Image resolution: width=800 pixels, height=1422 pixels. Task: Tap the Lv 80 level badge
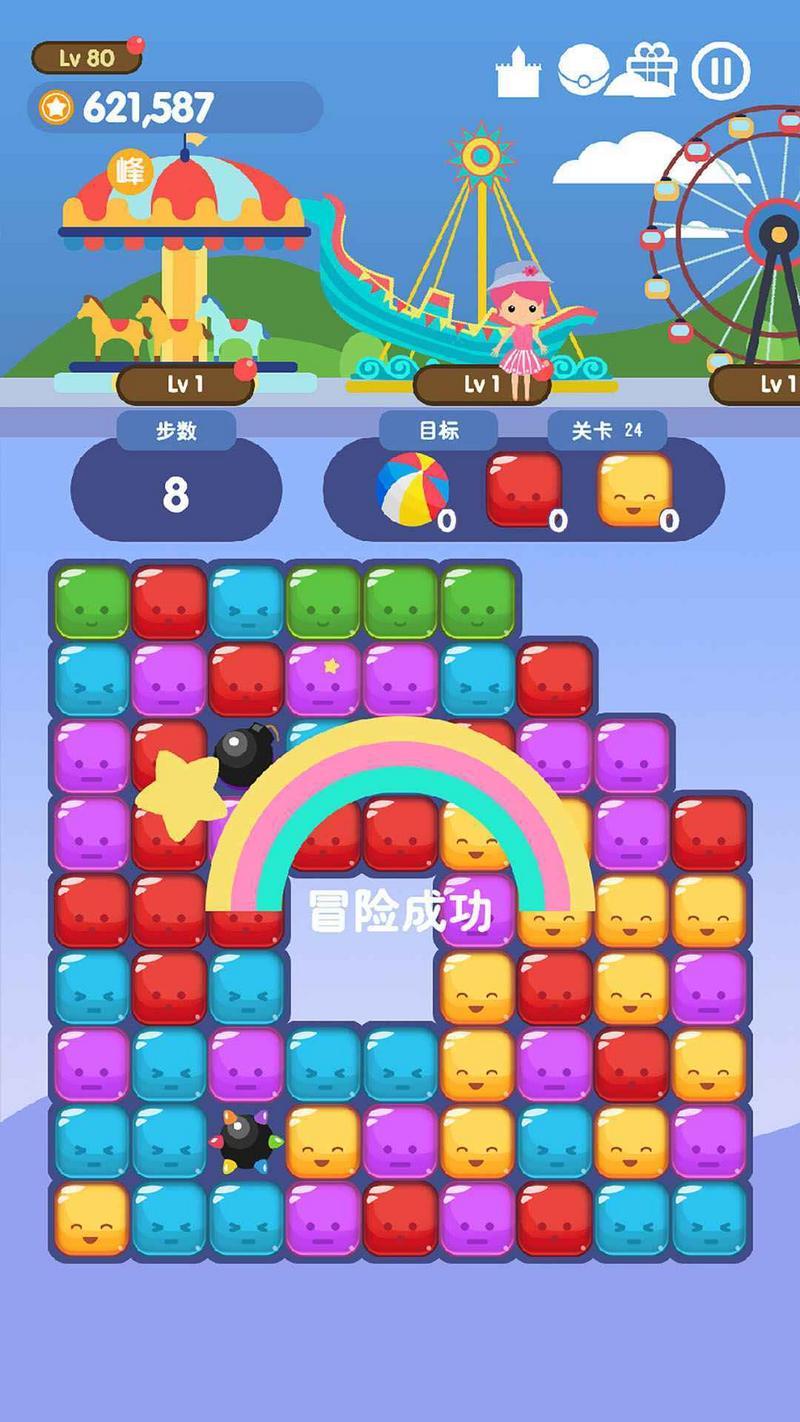[87, 58]
